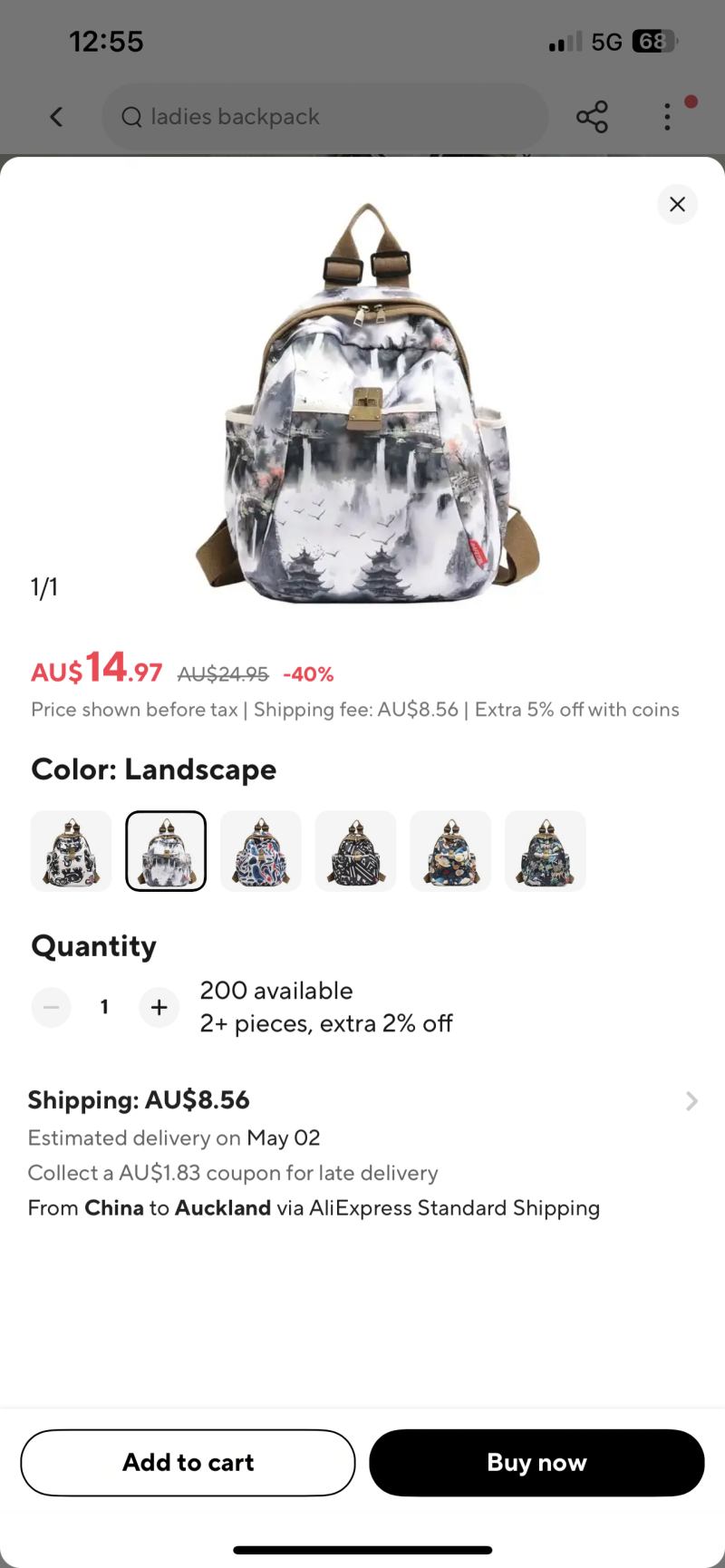This screenshot has height=1568, width=725.
Task: Open the three-dot overflow menu
Action: point(668,117)
